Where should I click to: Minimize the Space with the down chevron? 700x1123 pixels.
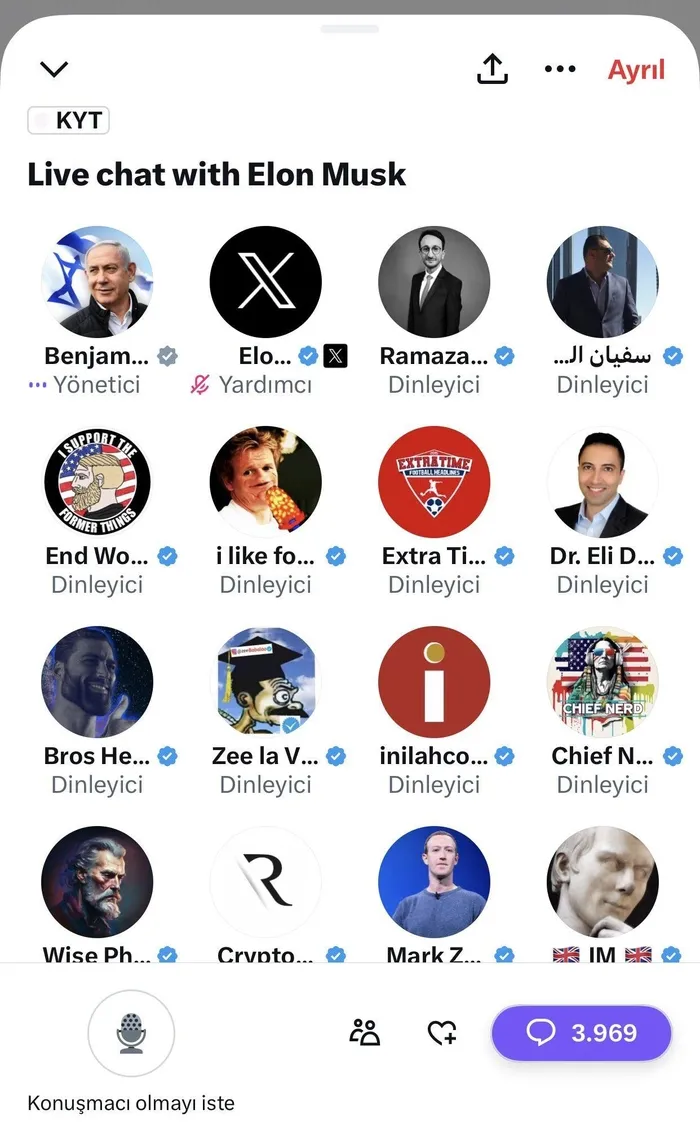click(54, 69)
